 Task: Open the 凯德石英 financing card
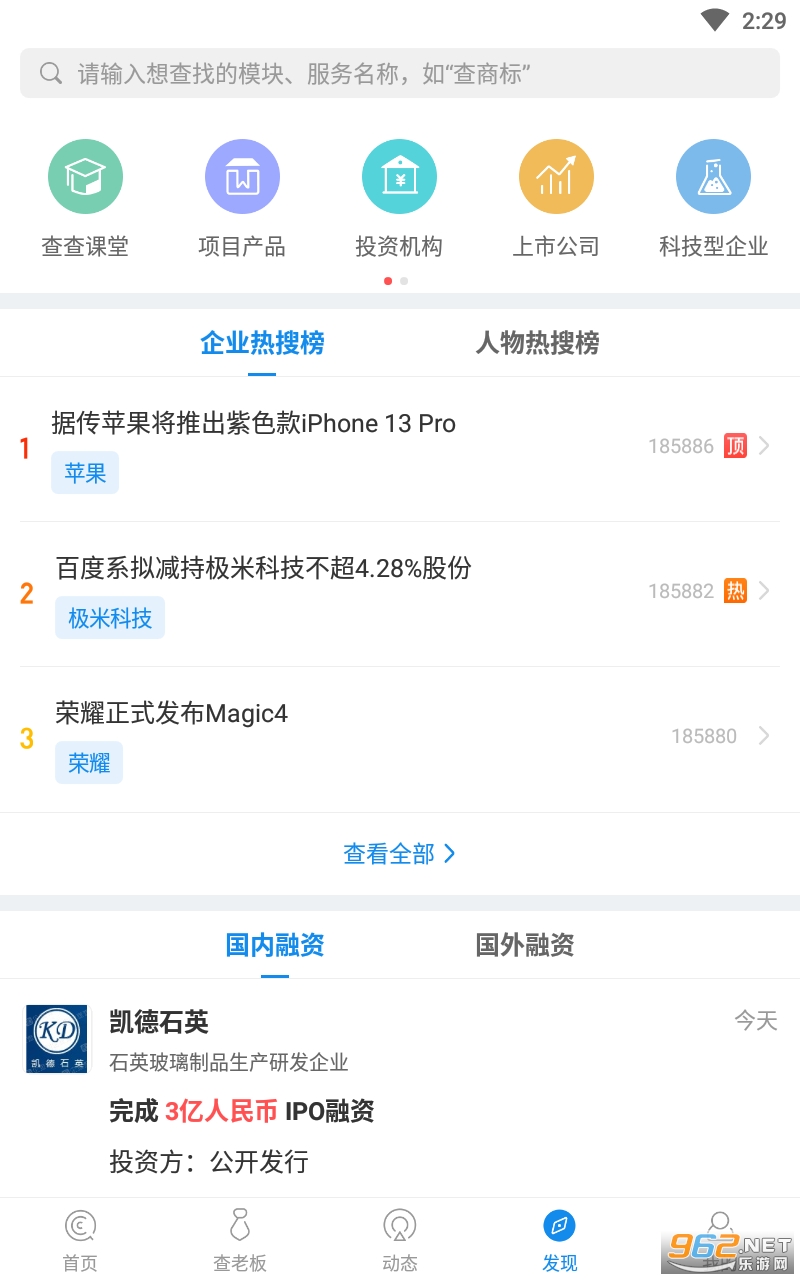click(400, 1090)
